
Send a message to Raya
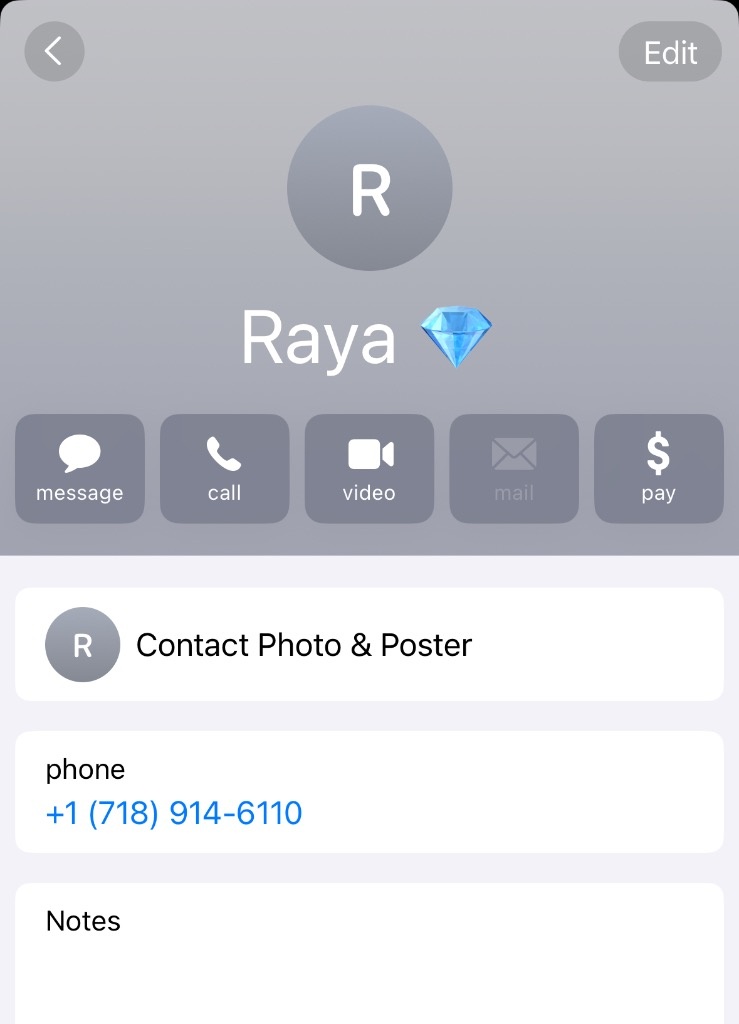(80, 469)
